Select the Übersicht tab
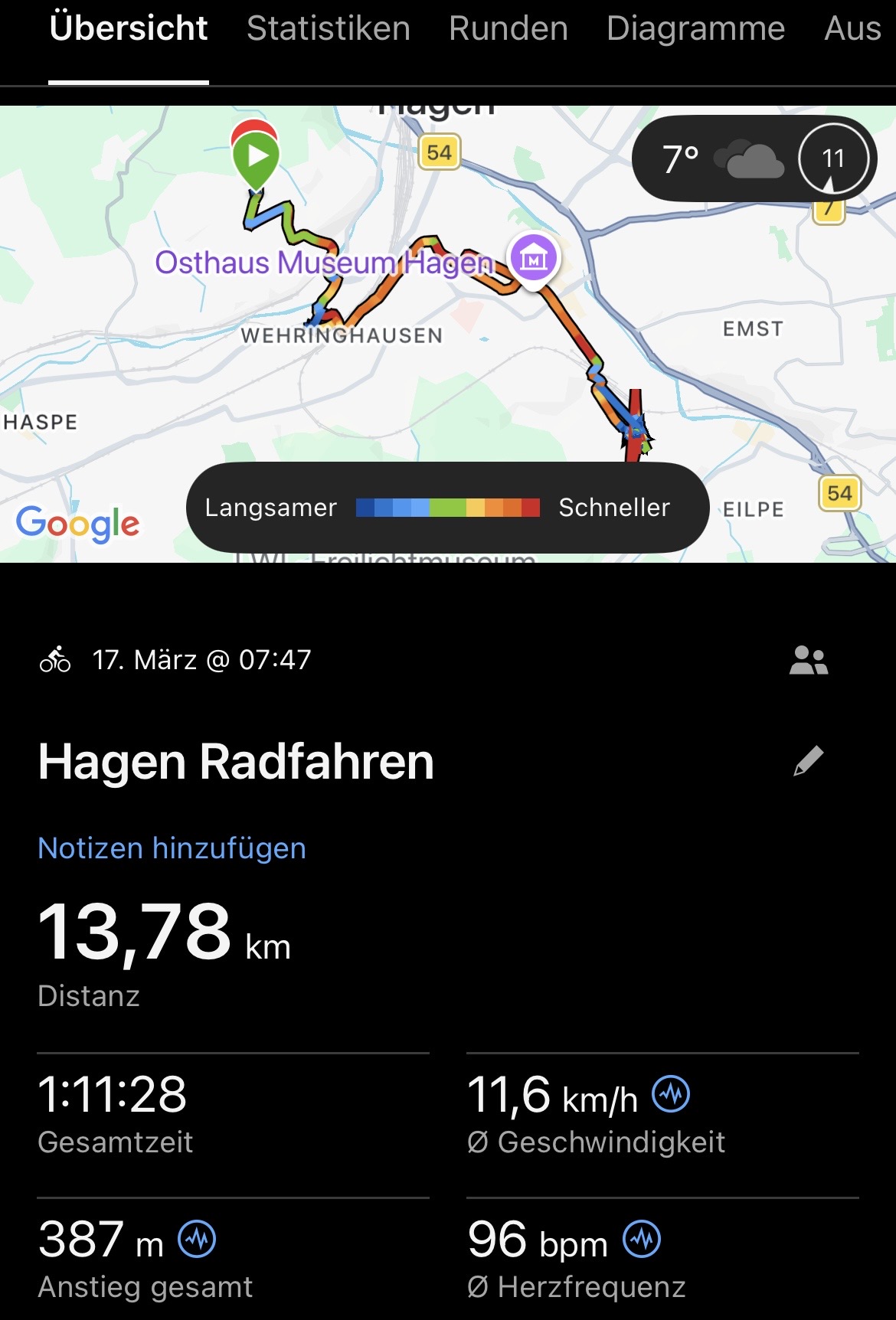This screenshot has height=1320, width=896. click(x=129, y=29)
